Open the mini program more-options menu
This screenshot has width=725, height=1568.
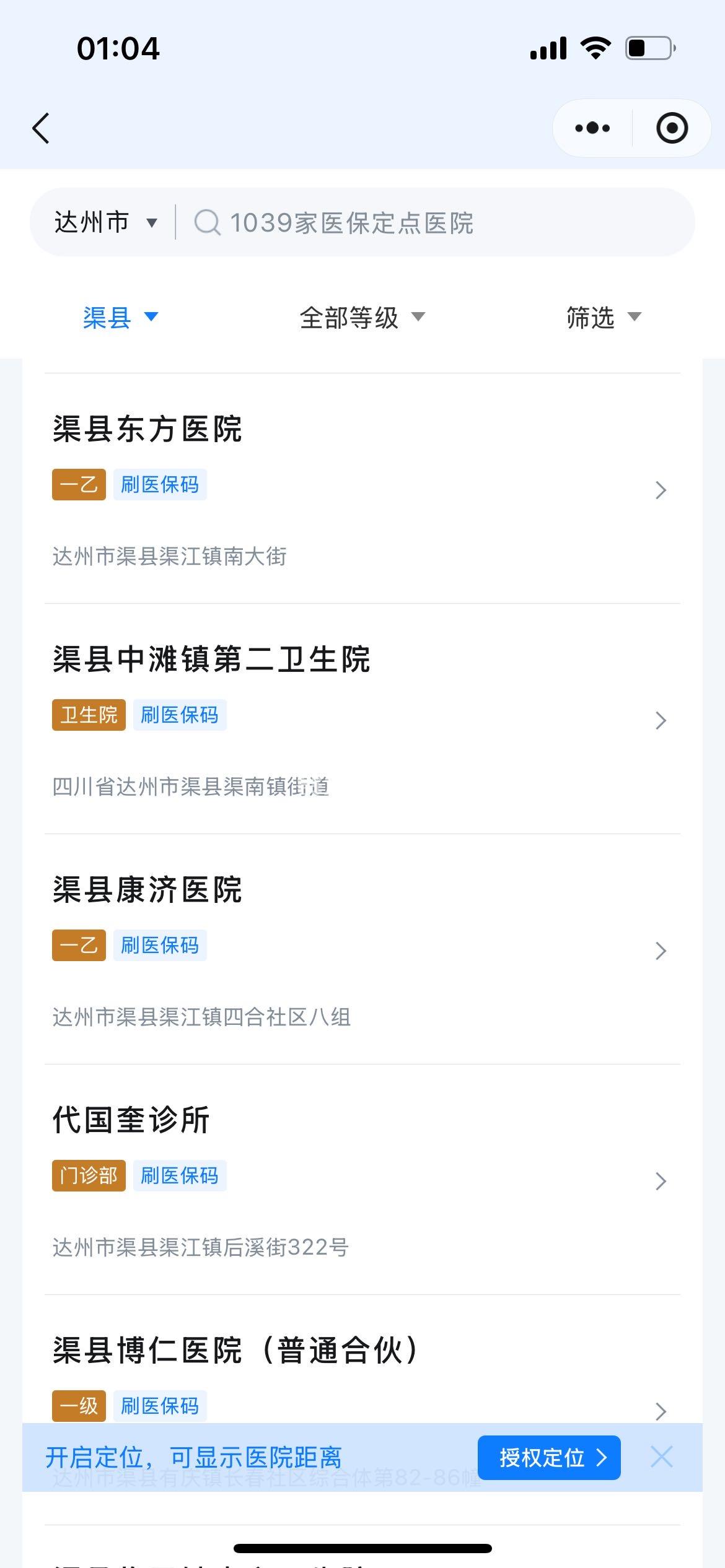tap(592, 128)
